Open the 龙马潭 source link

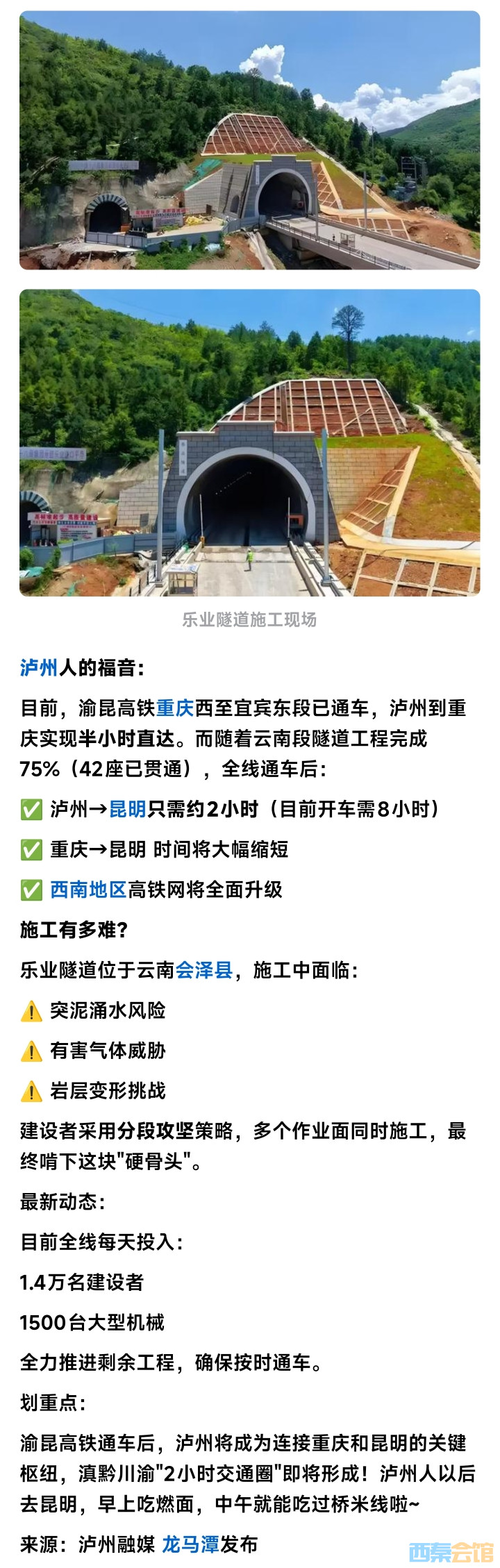[x=190, y=1544]
